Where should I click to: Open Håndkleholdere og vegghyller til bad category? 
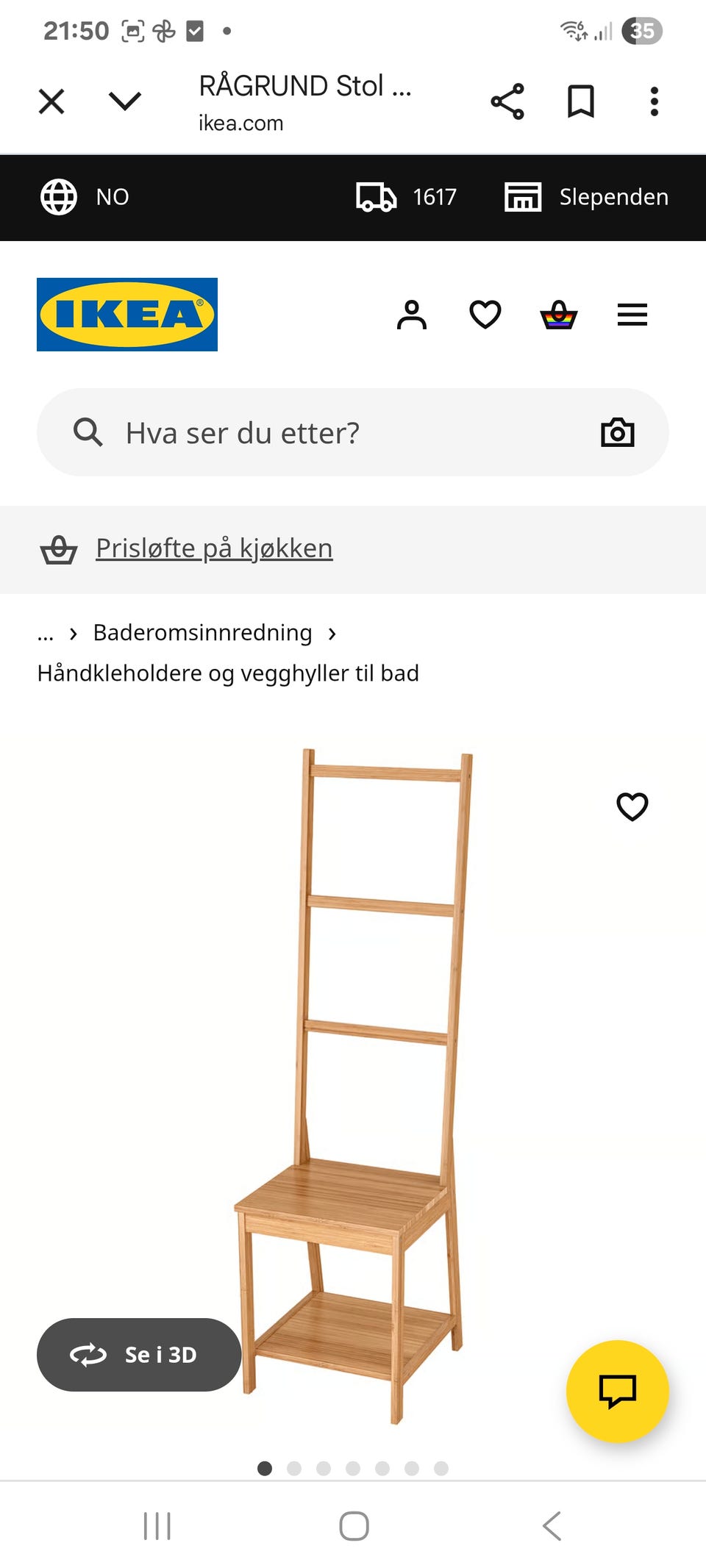click(228, 673)
